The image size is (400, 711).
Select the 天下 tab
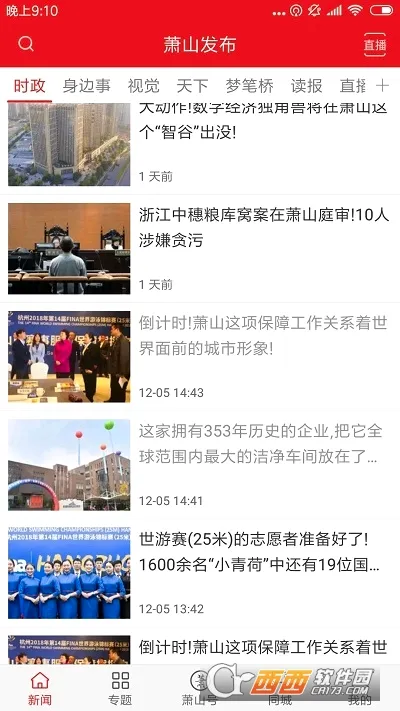(192, 86)
